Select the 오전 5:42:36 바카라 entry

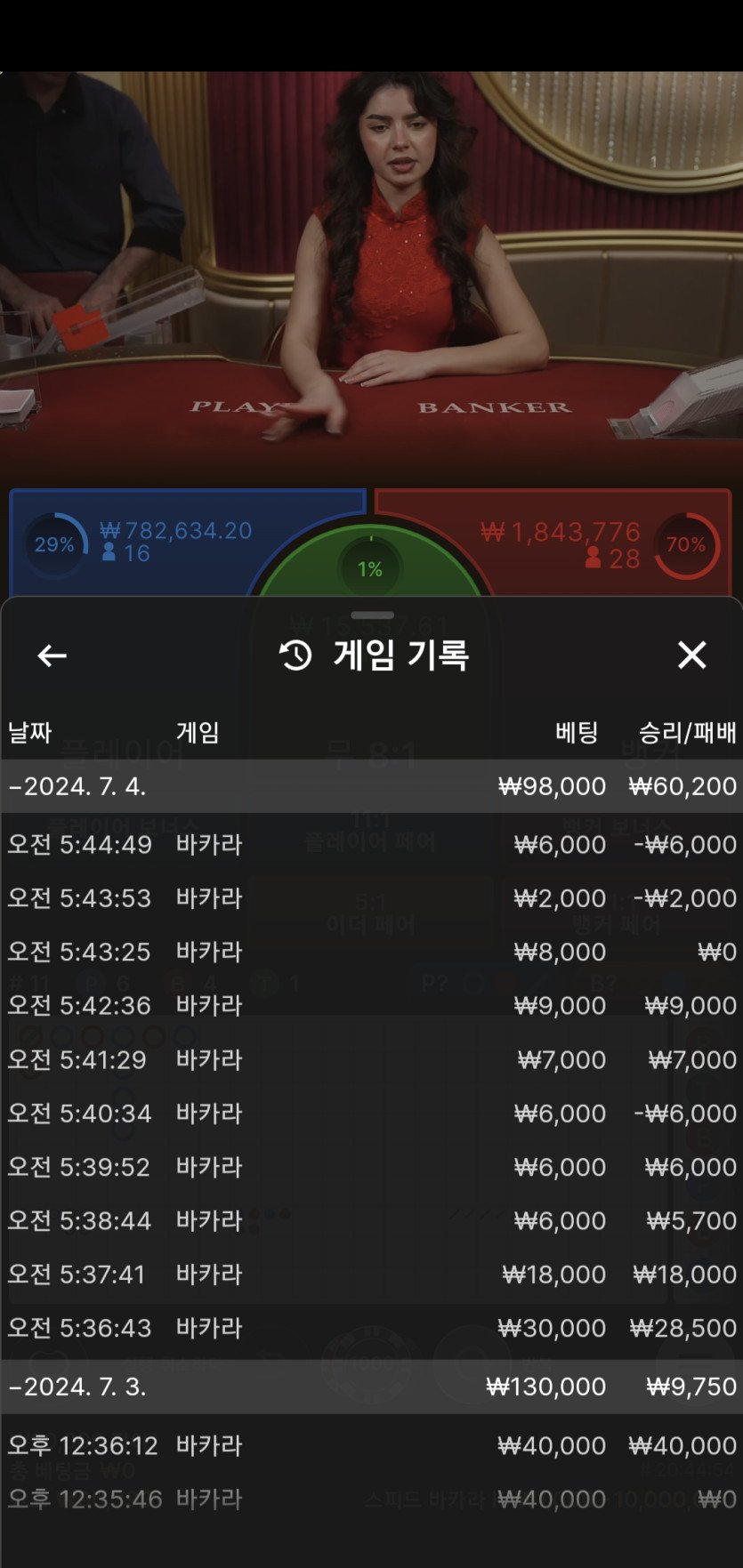tap(371, 1006)
